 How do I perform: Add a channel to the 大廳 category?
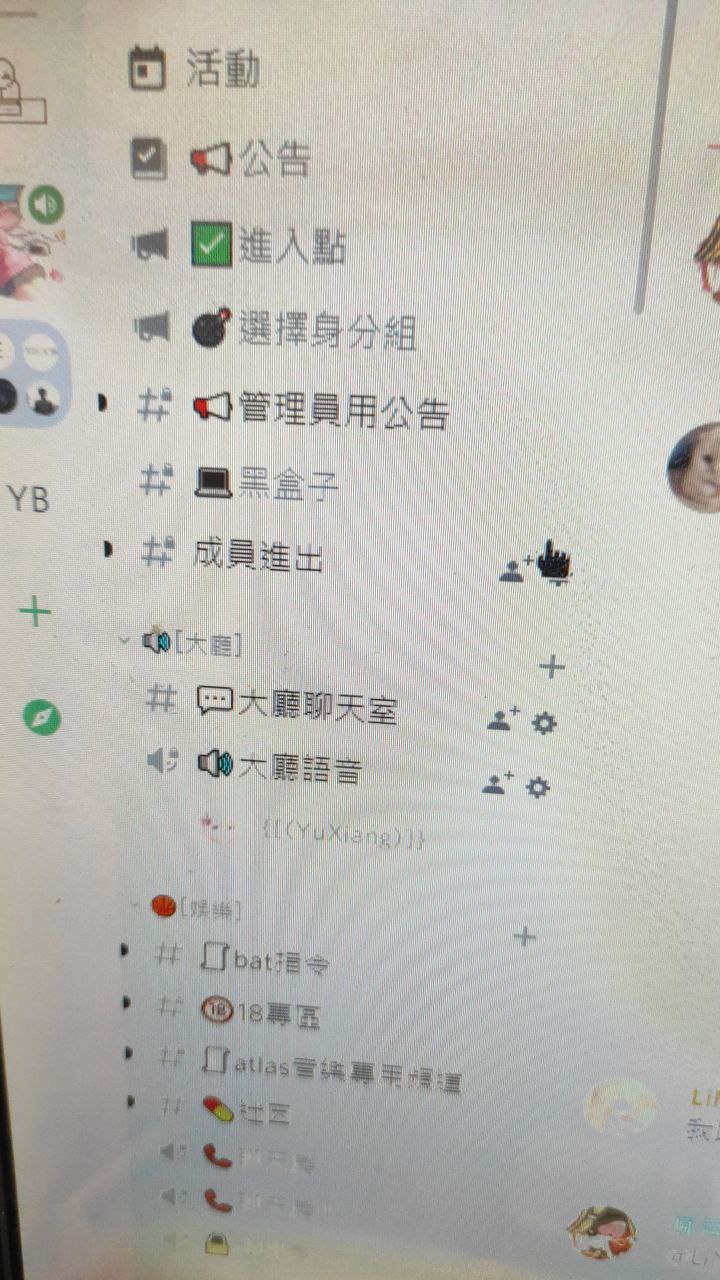(x=552, y=667)
